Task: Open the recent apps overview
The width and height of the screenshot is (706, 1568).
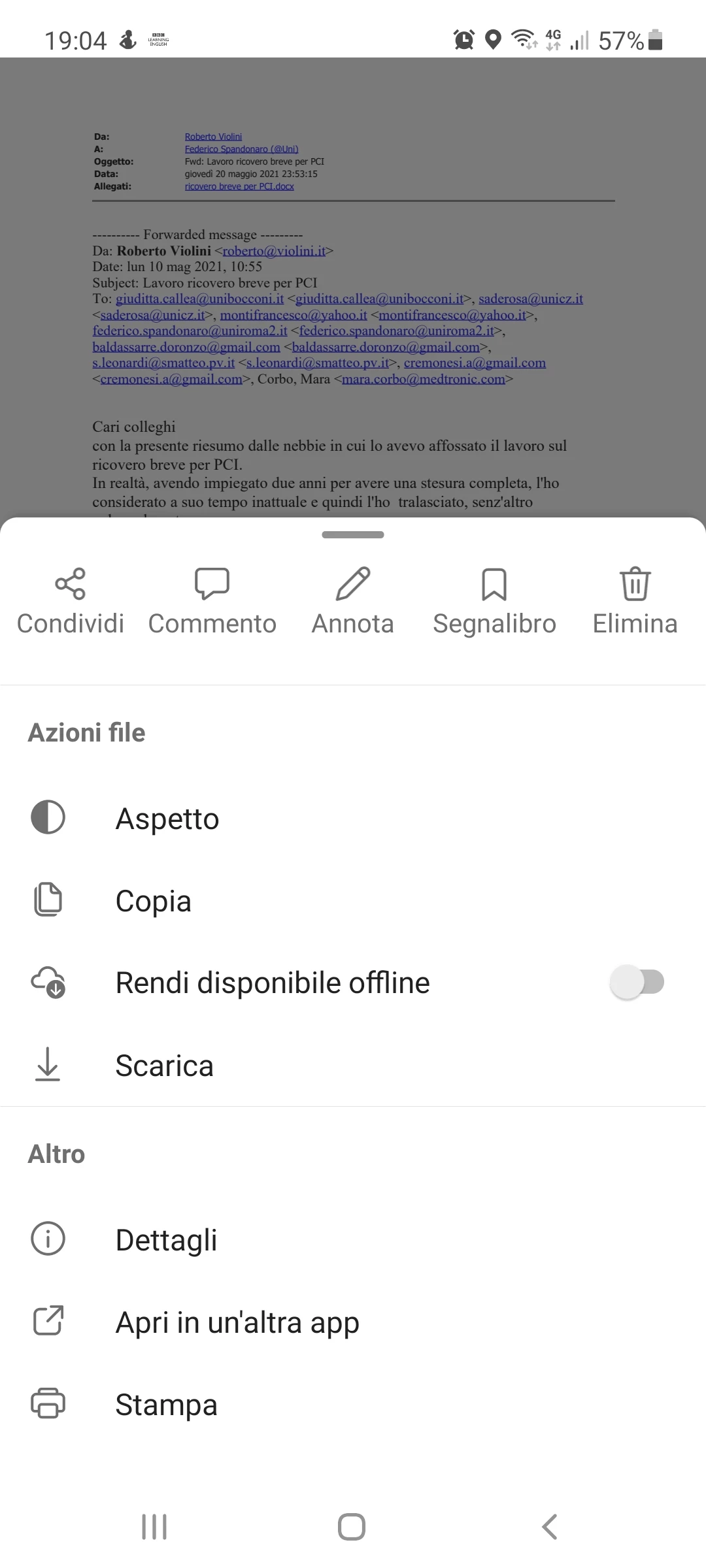Action: coord(154,1527)
